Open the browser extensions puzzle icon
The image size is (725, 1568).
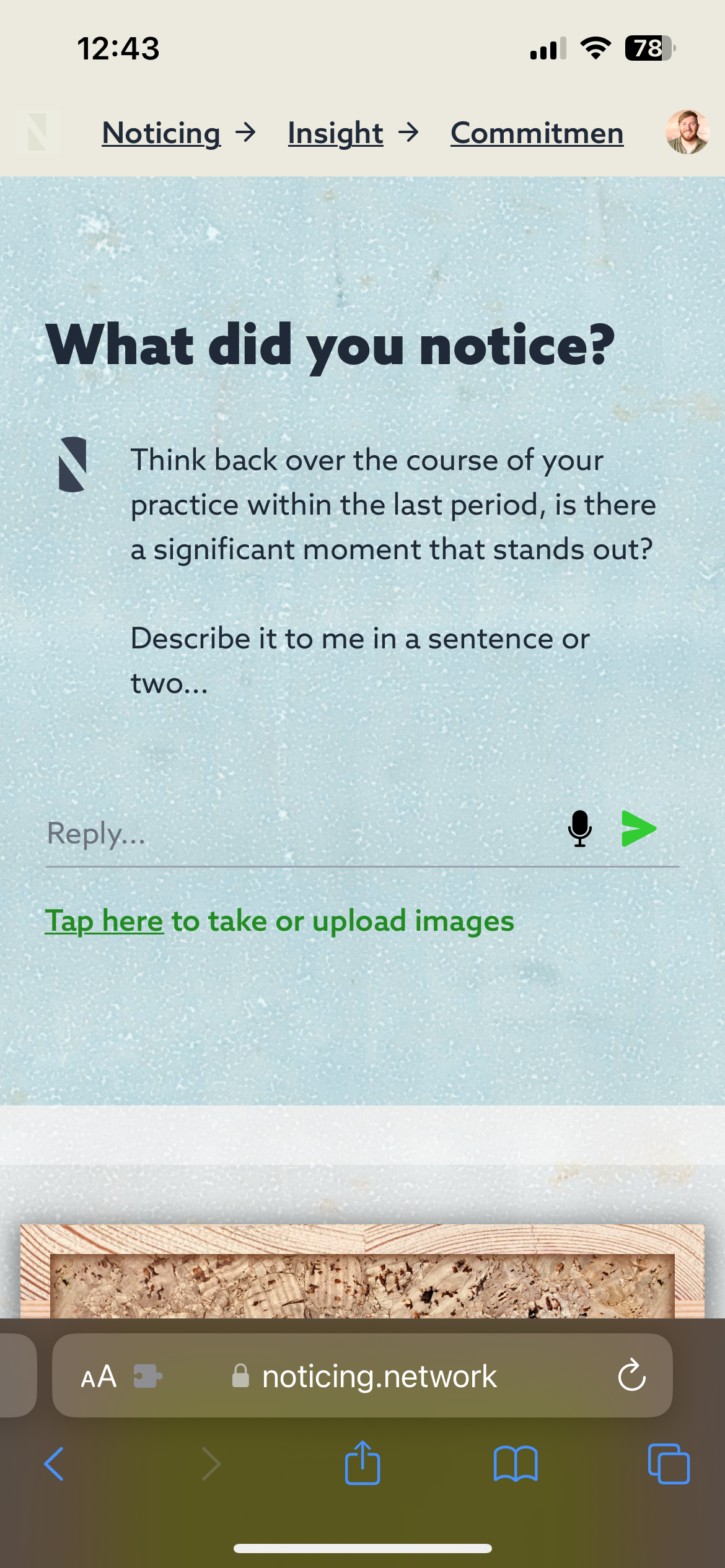click(x=147, y=1377)
